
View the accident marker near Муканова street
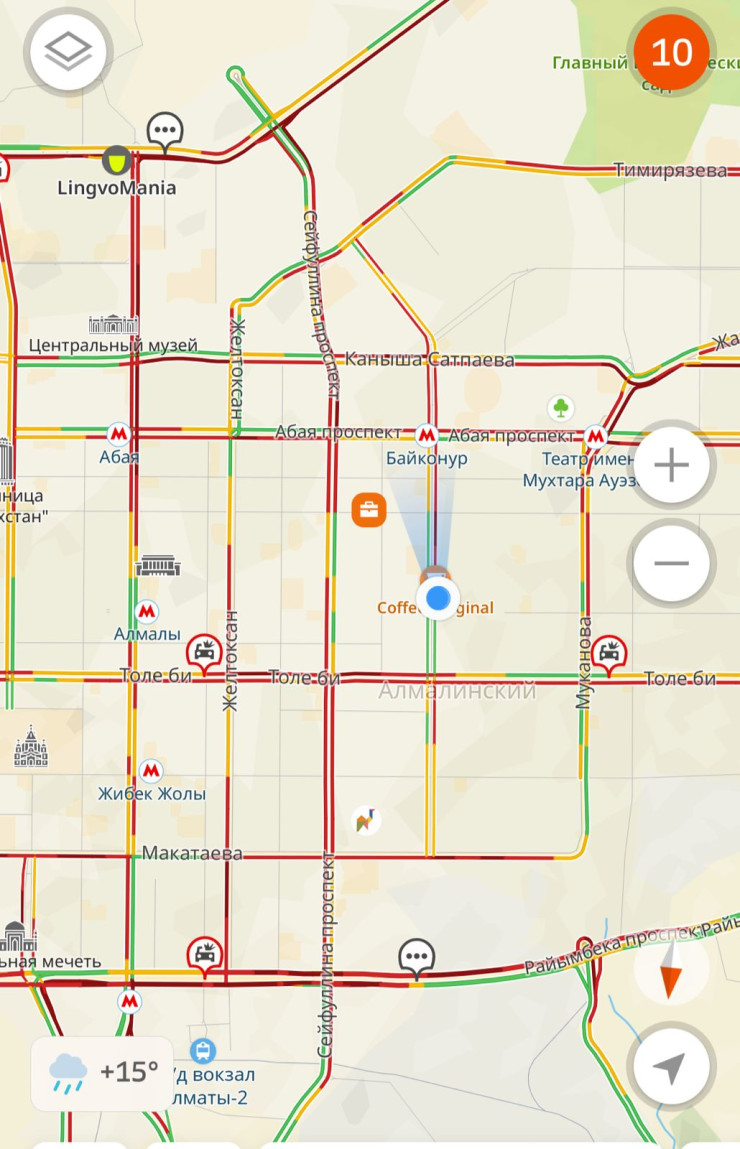[608, 653]
